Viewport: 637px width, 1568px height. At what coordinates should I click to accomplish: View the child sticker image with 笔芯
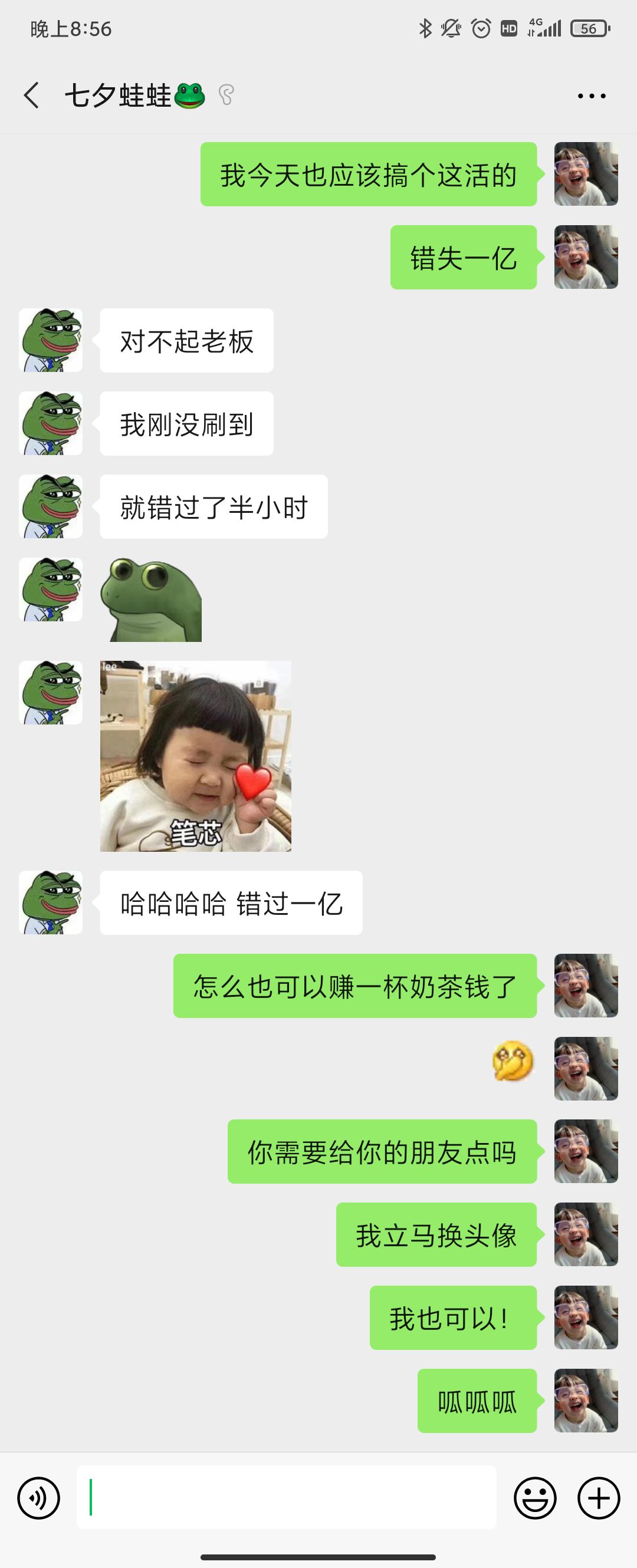pos(195,756)
